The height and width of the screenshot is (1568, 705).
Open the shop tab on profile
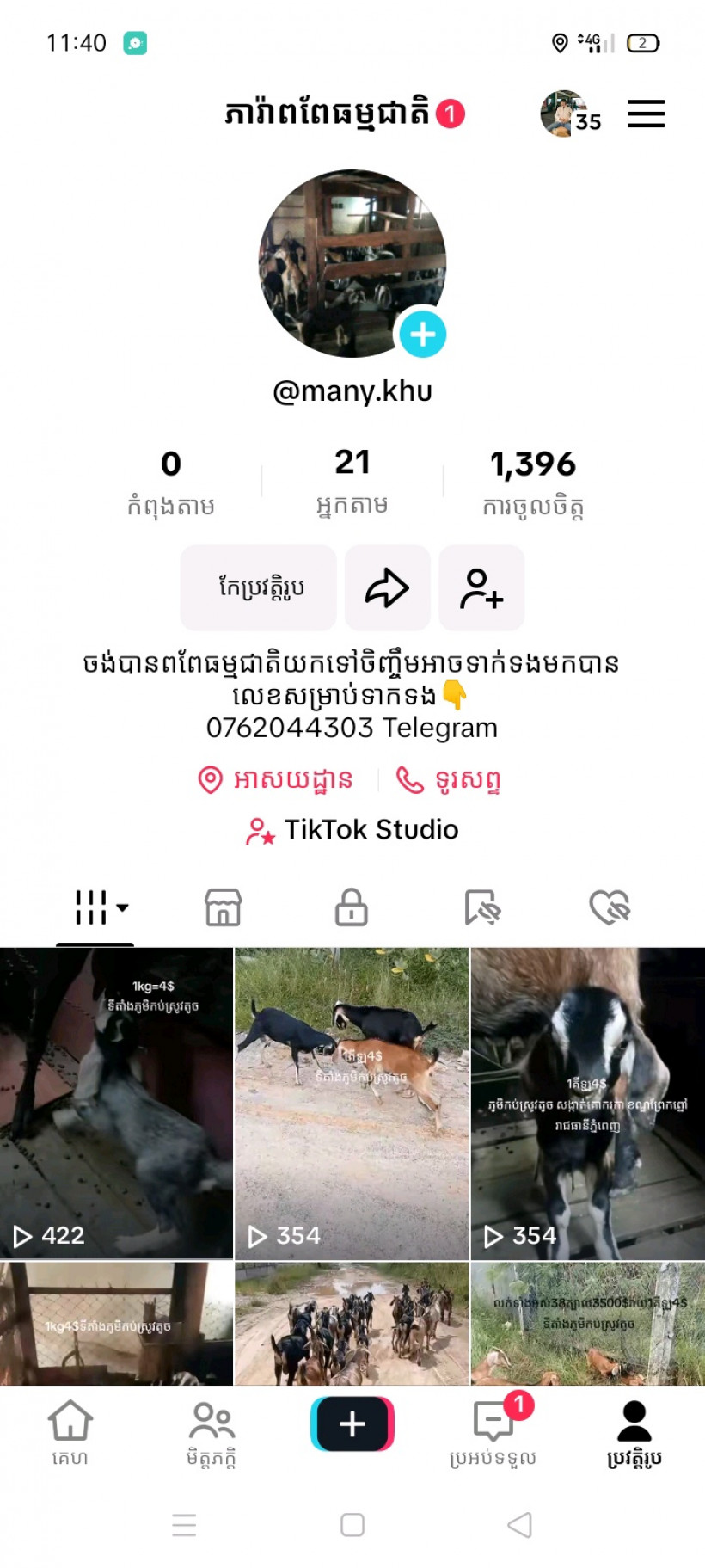click(x=223, y=906)
